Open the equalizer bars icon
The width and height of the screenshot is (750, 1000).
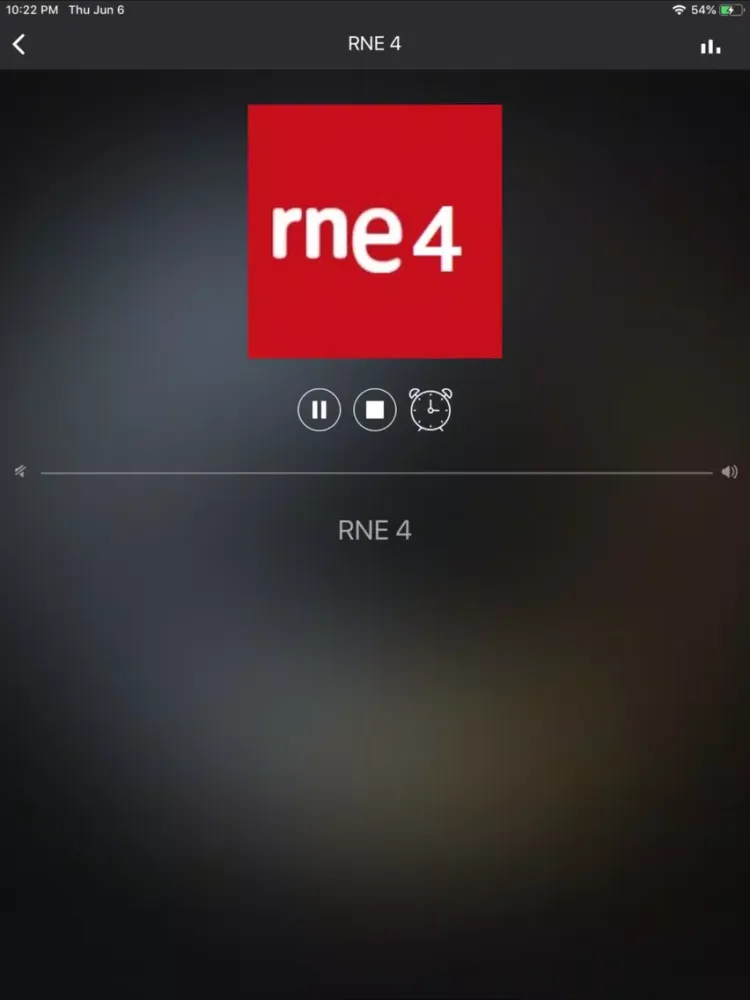pyautogui.click(x=710, y=46)
